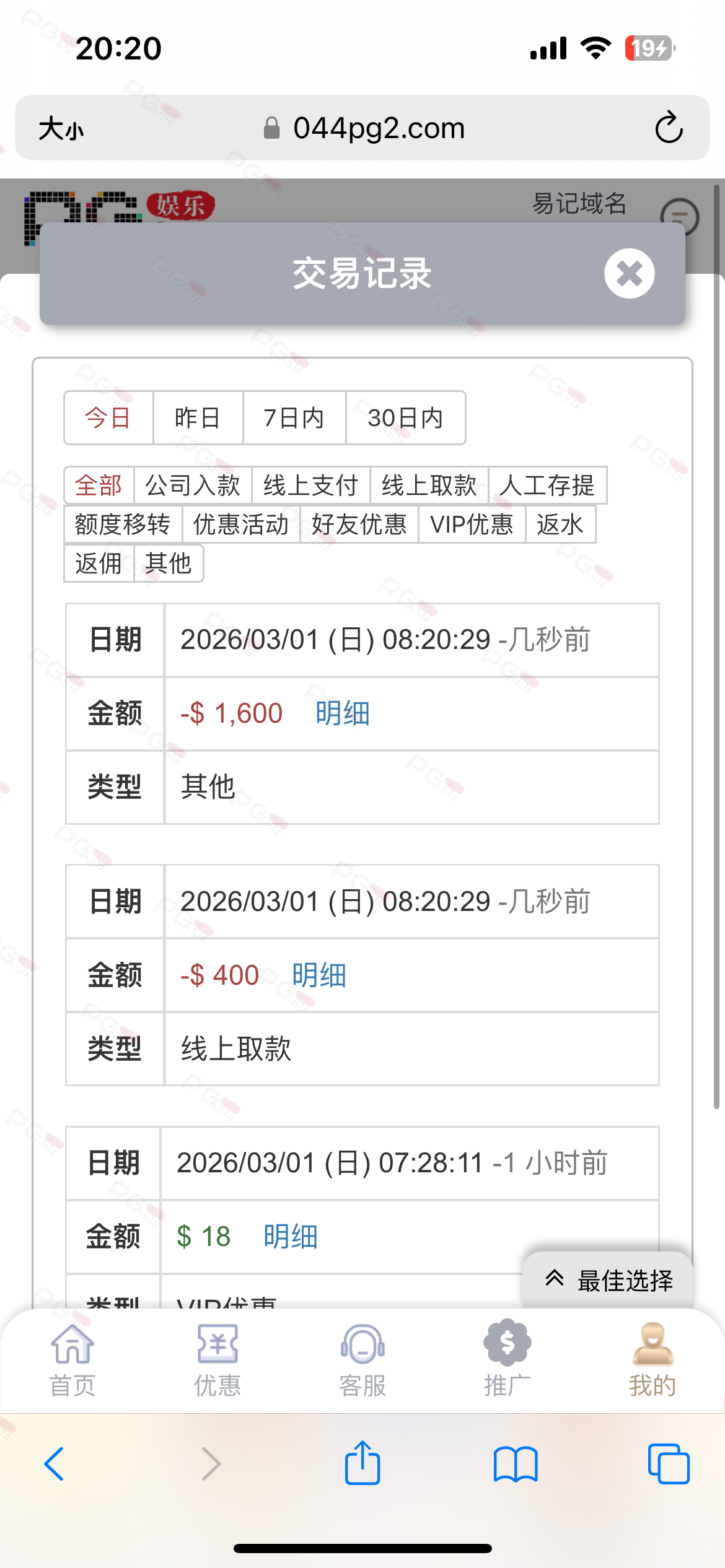Filter records by 公司入款
Screen dimensions: 725x1568
pyautogui.click(x=193, y=486)
